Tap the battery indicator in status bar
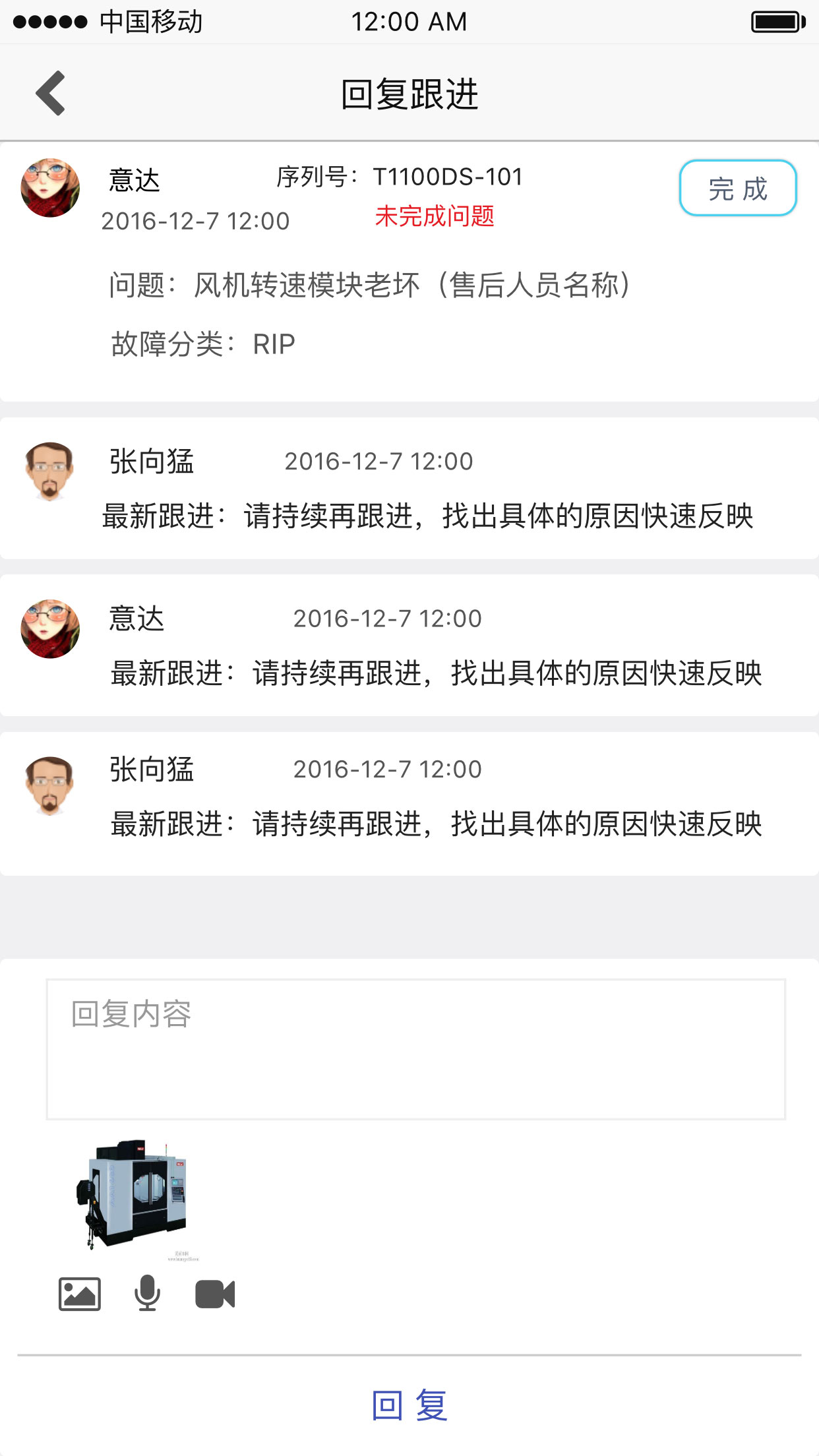The width and height of the screenshot is (819, 1456). 776,21
